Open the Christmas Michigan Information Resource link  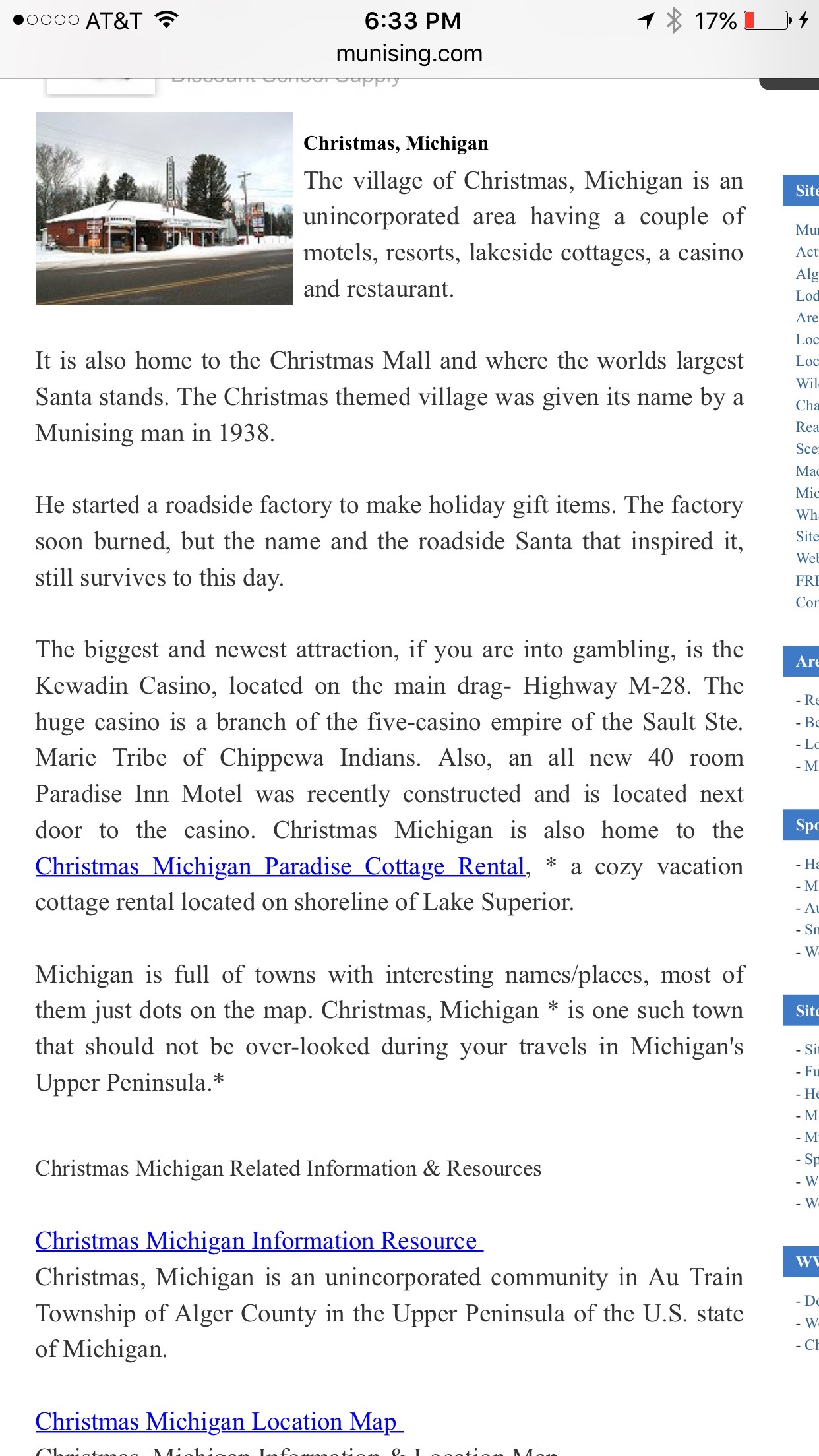(257, 1241)
